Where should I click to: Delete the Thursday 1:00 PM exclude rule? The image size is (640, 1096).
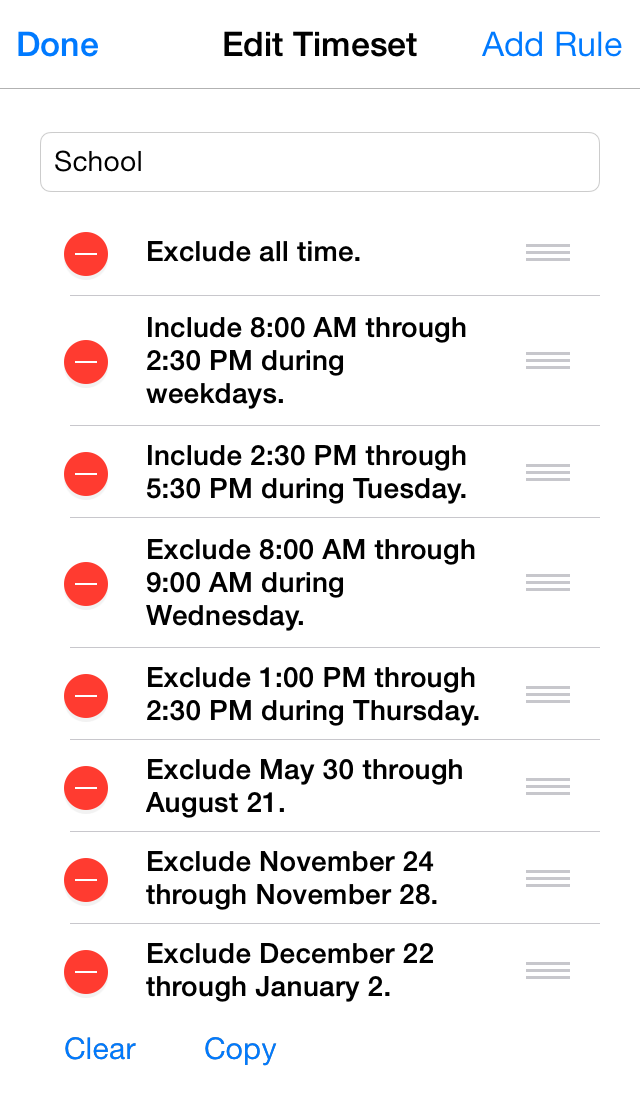[x=86, y=694]
